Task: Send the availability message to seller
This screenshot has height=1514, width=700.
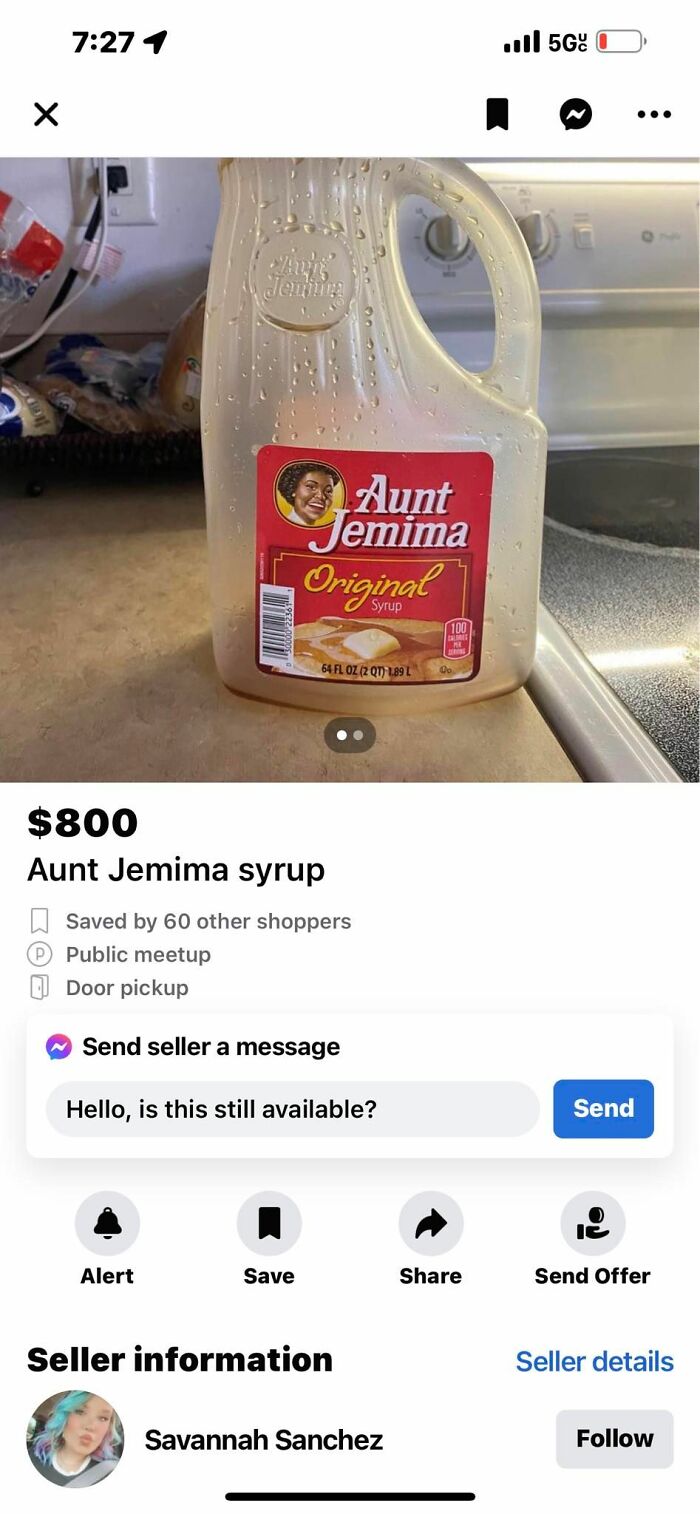Action: (603, 1108)
